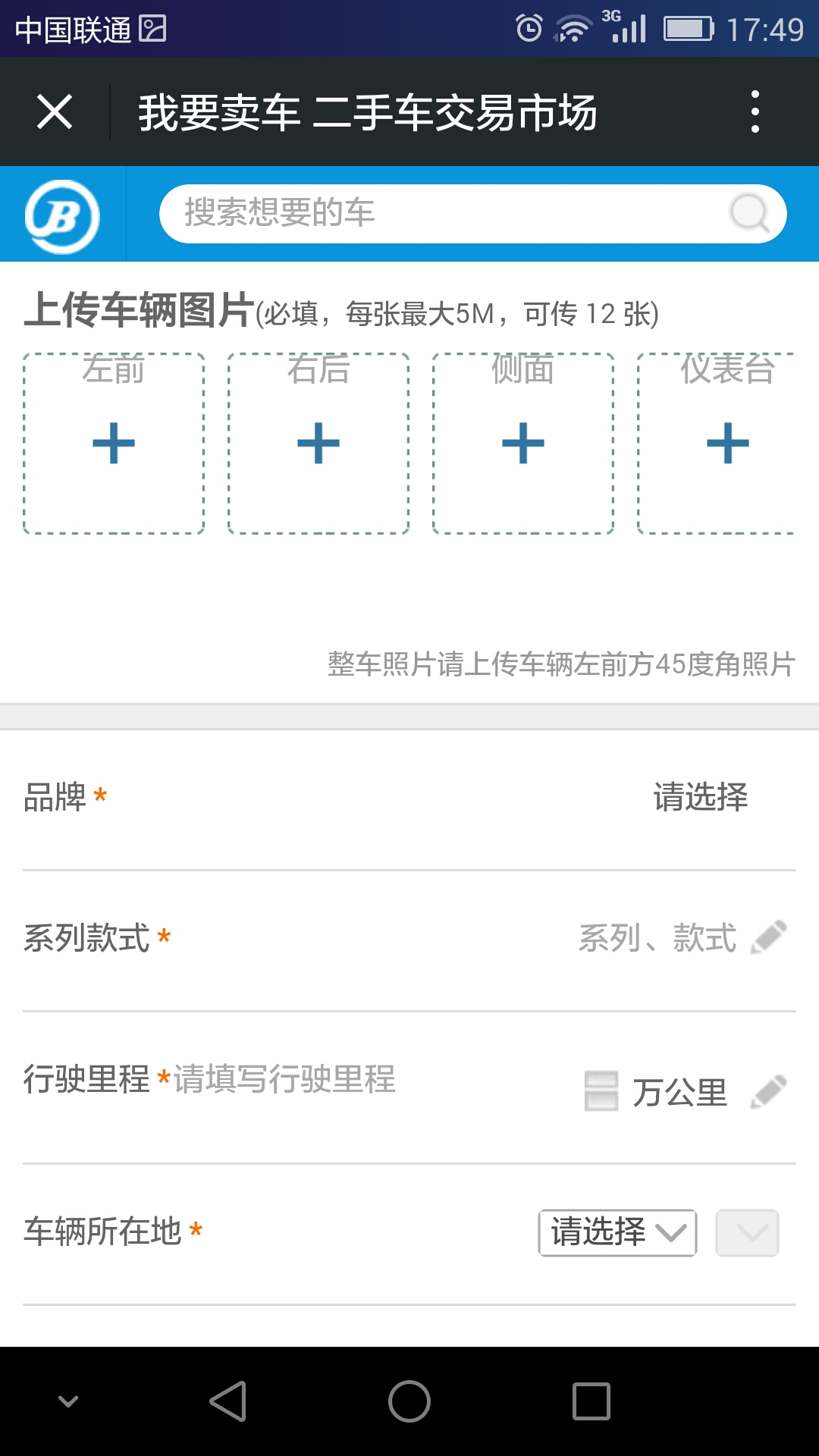819x1456 pixels.
Task: Open the three-dot overflow menu
Action: pos(755,112)
